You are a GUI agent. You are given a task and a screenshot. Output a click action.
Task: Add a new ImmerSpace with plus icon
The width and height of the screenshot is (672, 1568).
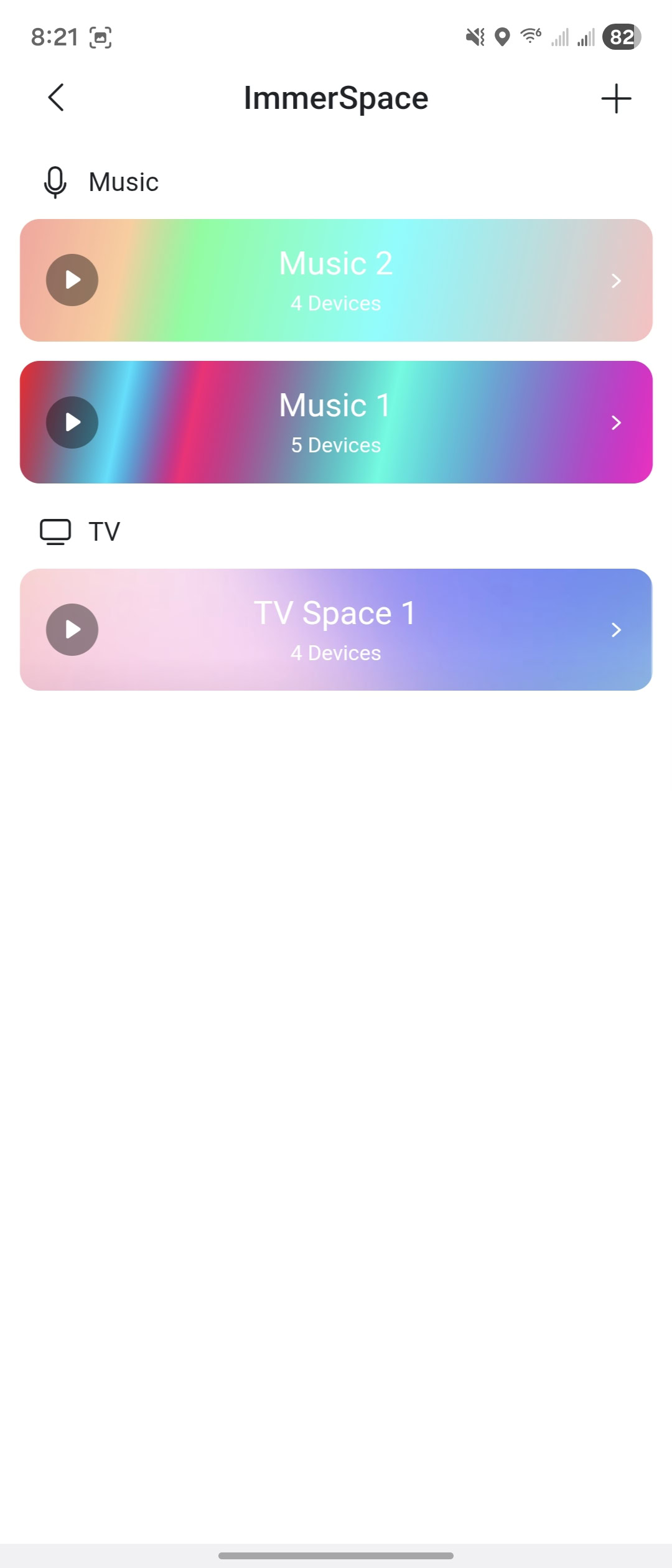(616, 98)
